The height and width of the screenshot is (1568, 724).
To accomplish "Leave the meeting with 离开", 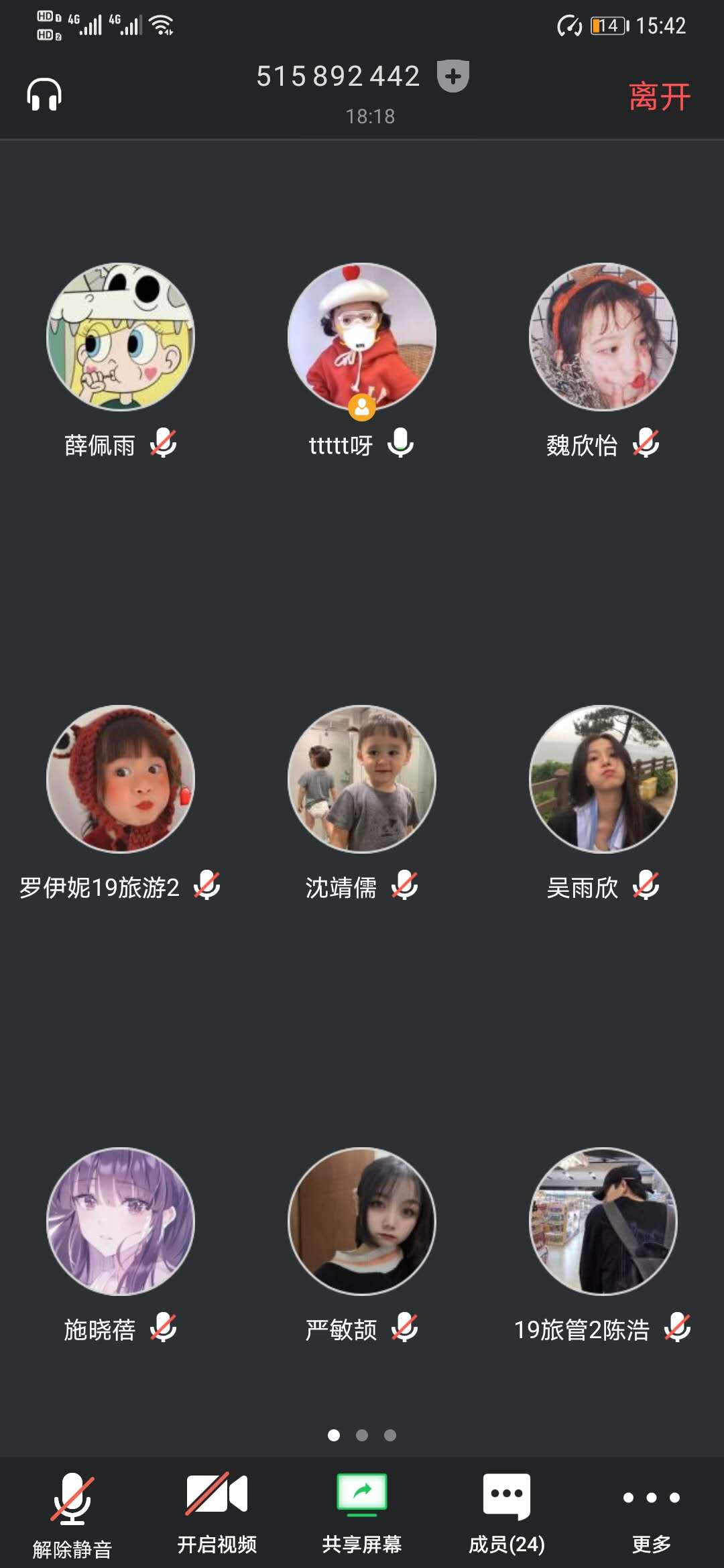I will (x=660, y=96).
